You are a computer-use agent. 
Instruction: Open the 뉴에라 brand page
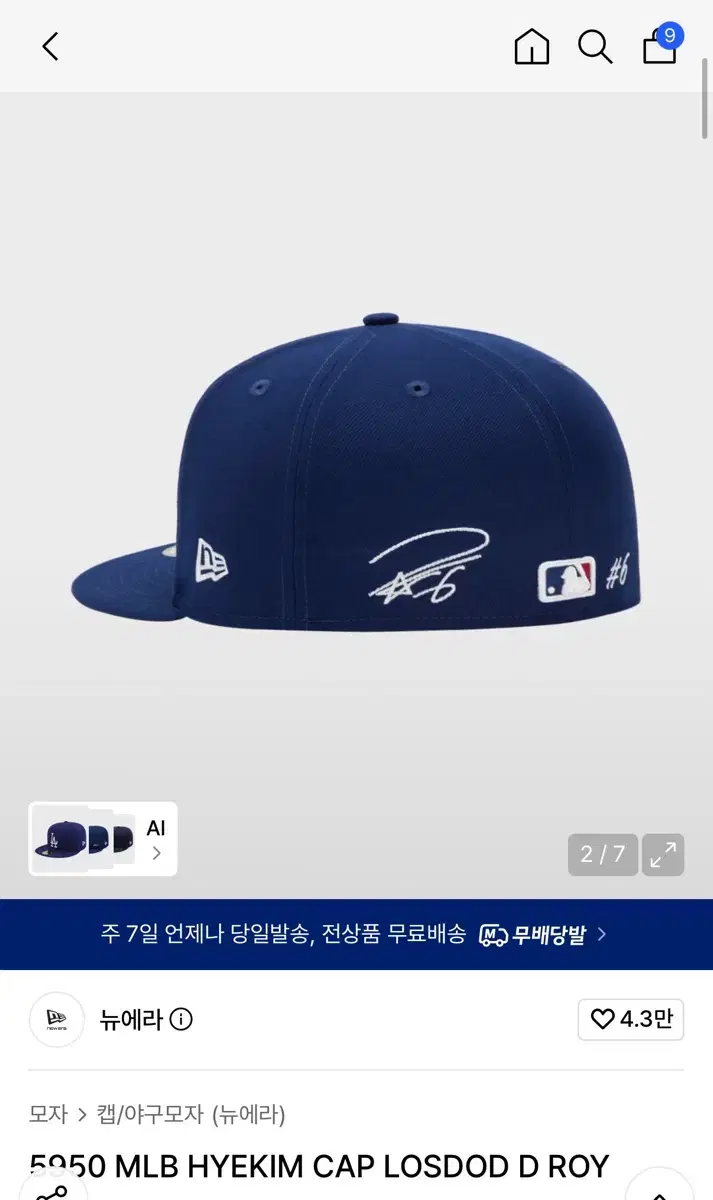[x=131, y=1019]
